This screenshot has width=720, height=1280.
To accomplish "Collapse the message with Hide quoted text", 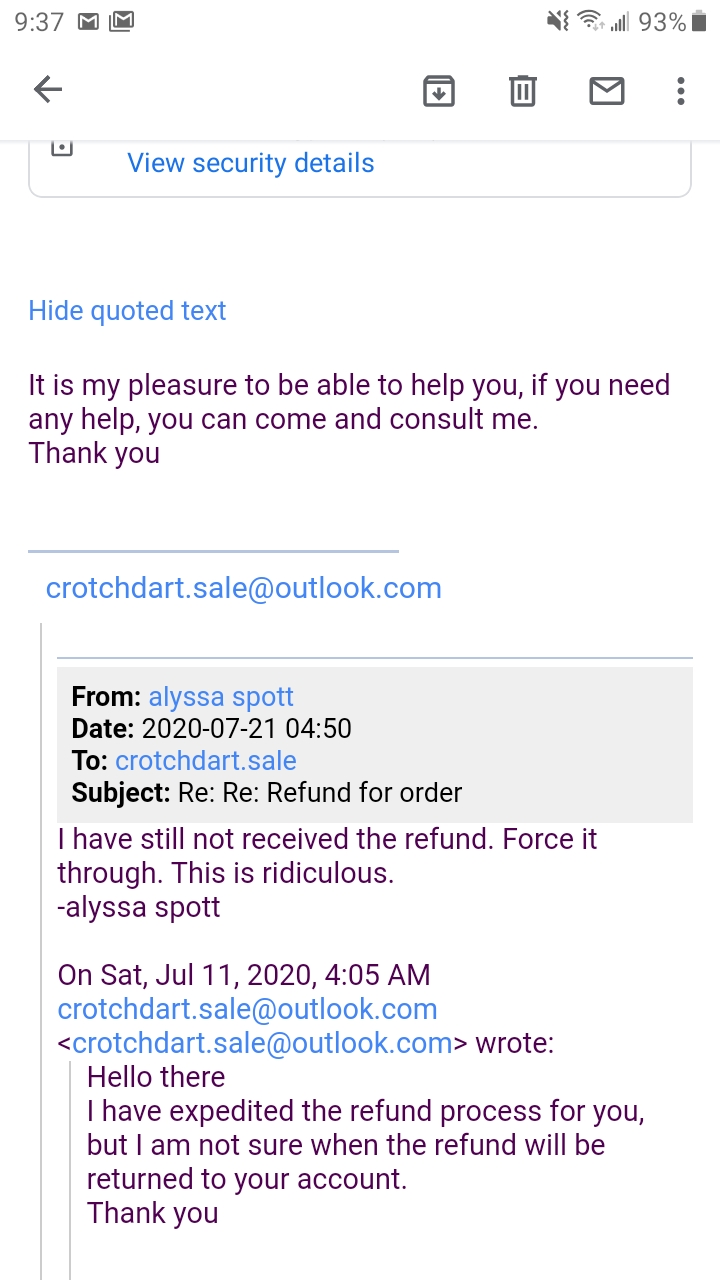I will 127,311.
